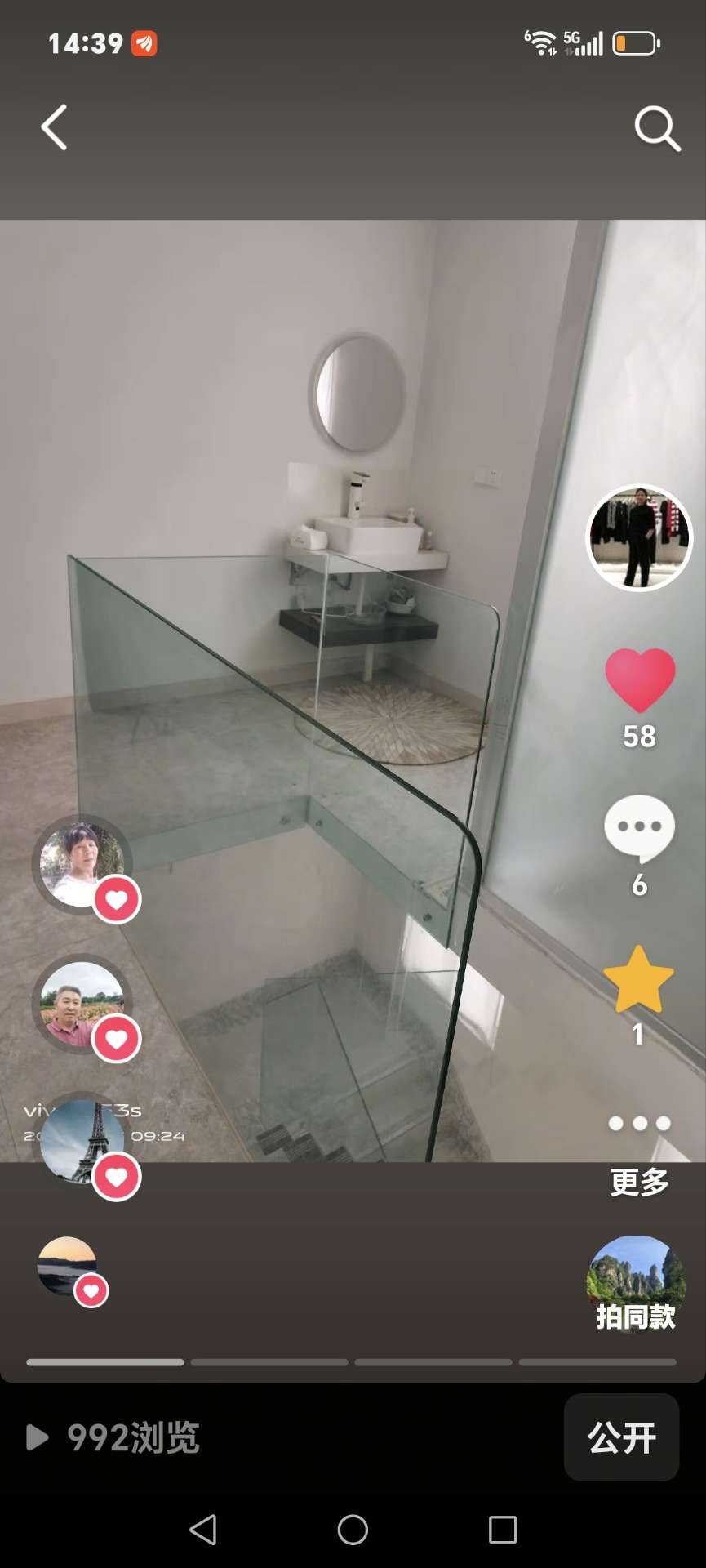Screen dimensions: 706x1568
Task: Open the 公开 visibility setting button
Action: coord(621,1437)
